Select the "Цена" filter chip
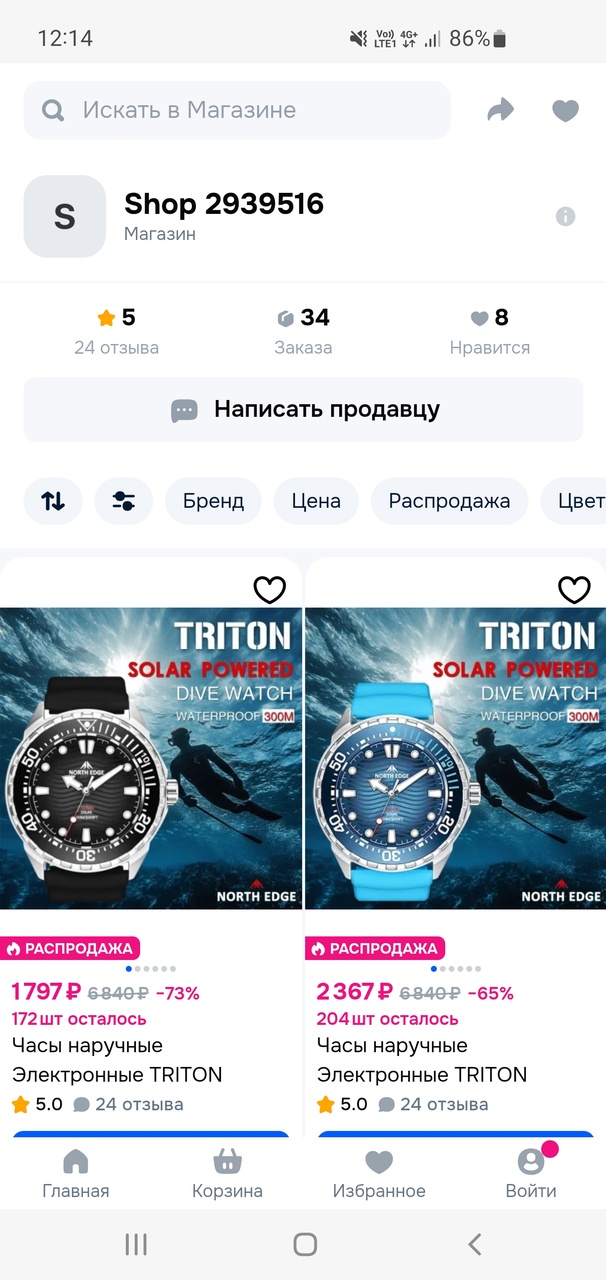Screen dimensions: 606x1280 click(x=316, y=501)
